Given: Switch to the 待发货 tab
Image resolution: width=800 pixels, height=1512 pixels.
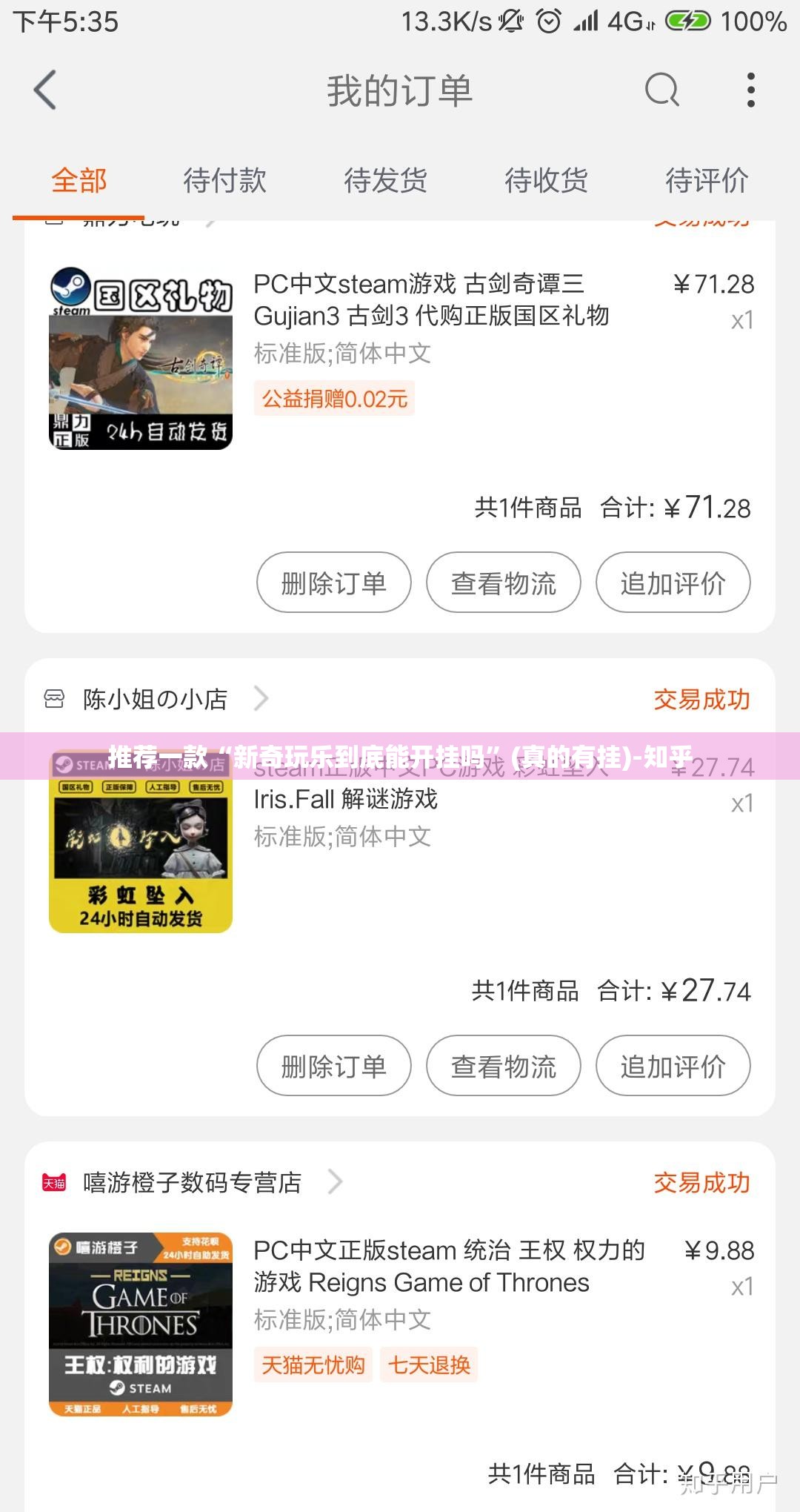Looking at the screenshot, I should click(x=385, y=180).
